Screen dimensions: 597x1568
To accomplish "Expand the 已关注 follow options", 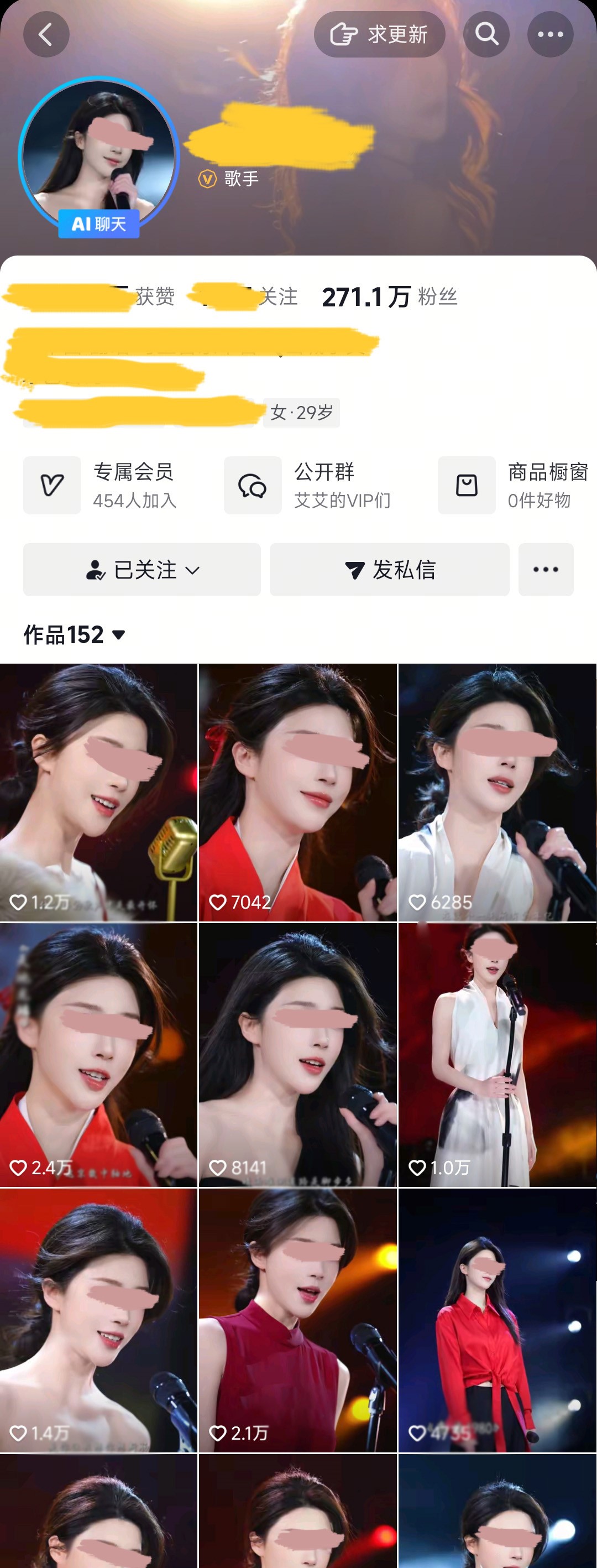I will 142,570.
